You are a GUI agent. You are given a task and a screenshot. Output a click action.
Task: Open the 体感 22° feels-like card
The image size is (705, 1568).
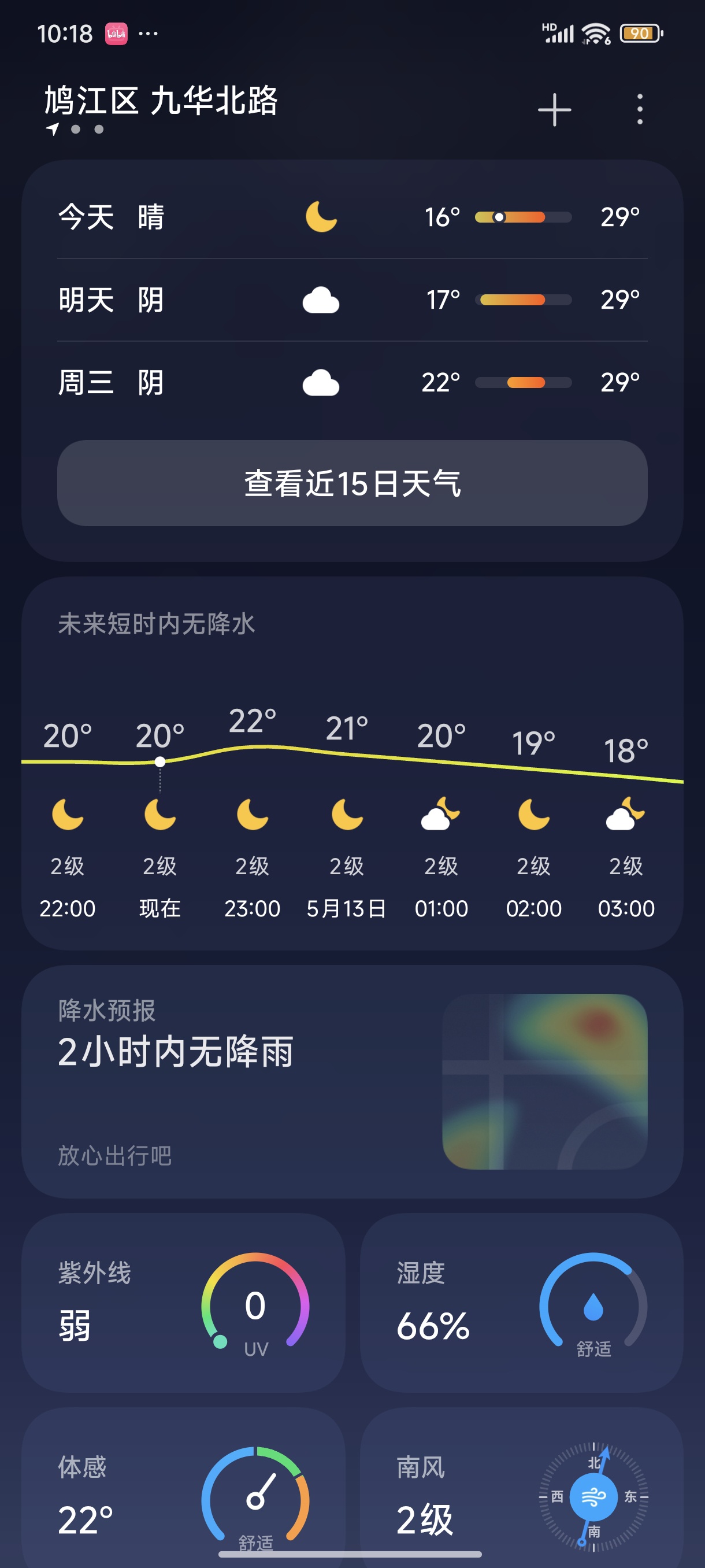183,1488
